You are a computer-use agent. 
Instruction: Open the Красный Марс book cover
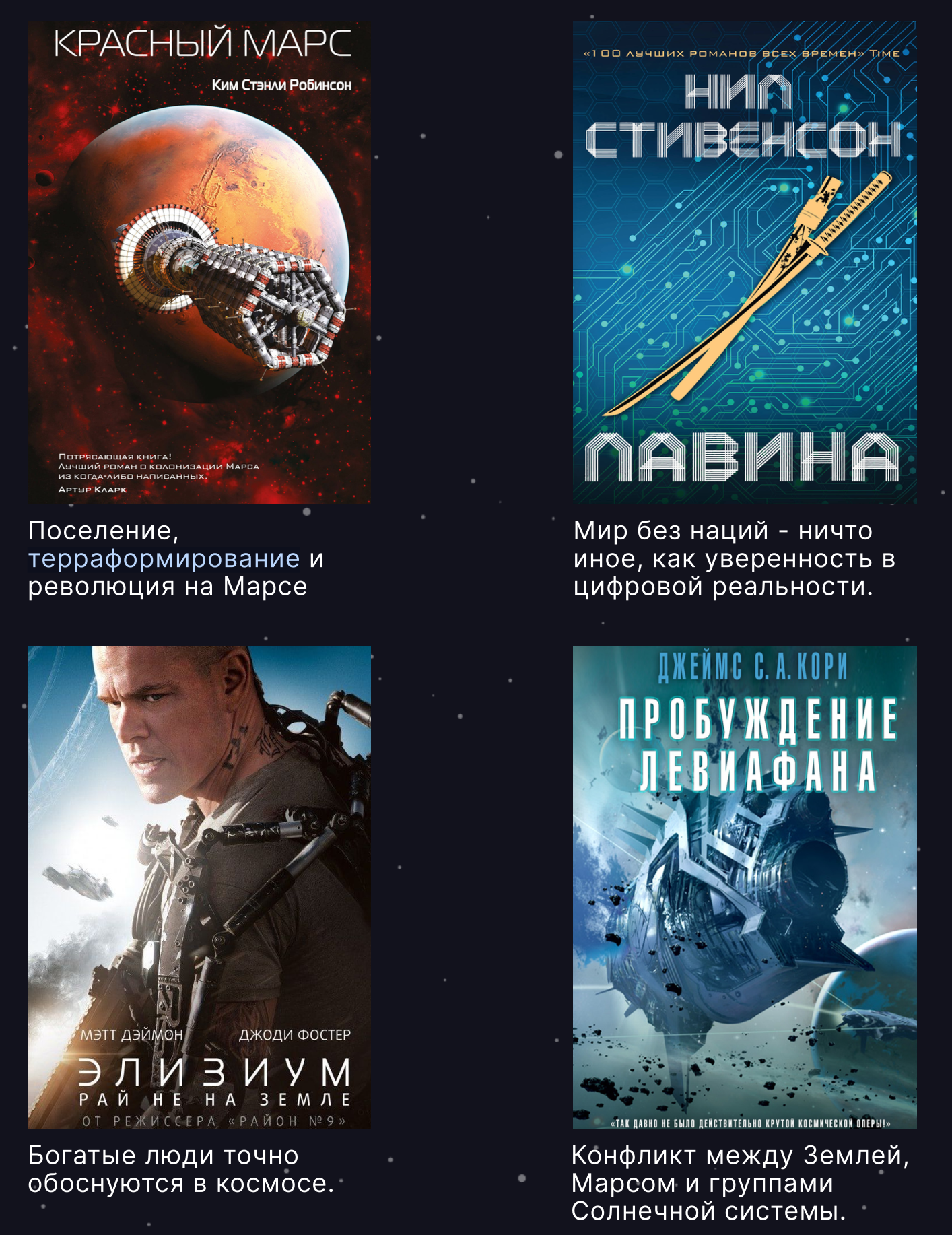point(199,263)
